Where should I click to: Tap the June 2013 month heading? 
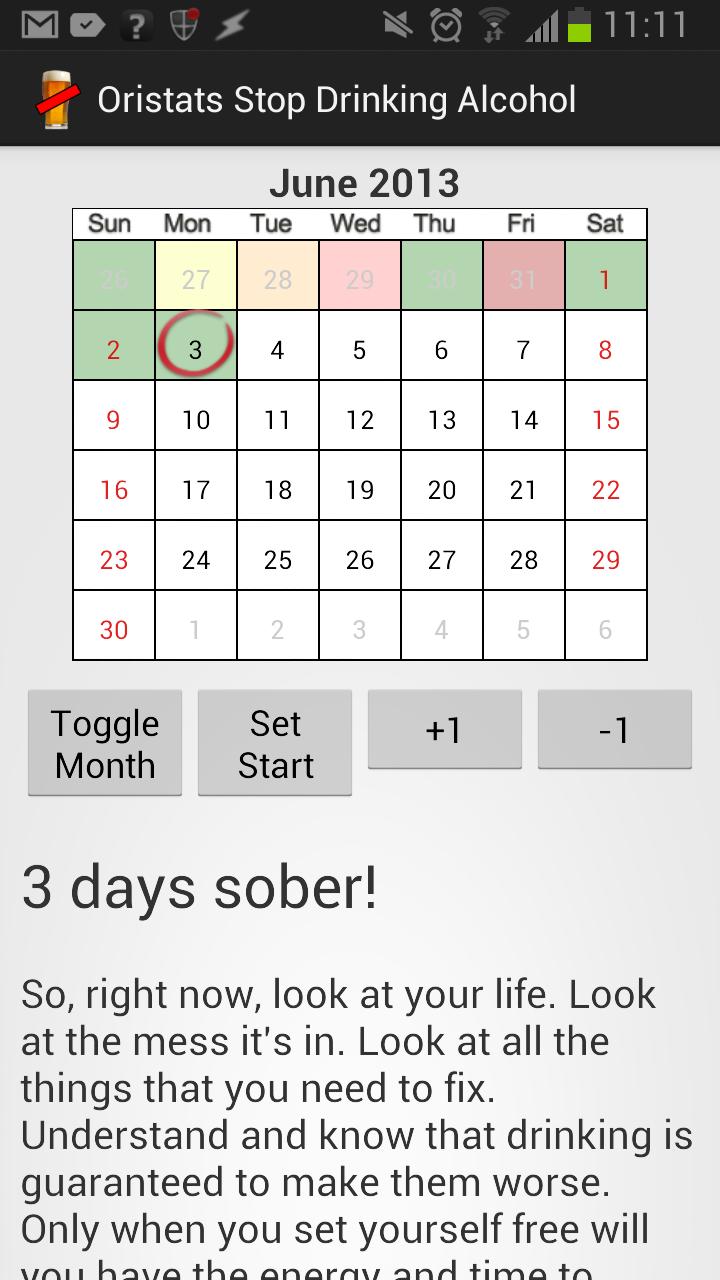tap(363, 184)
